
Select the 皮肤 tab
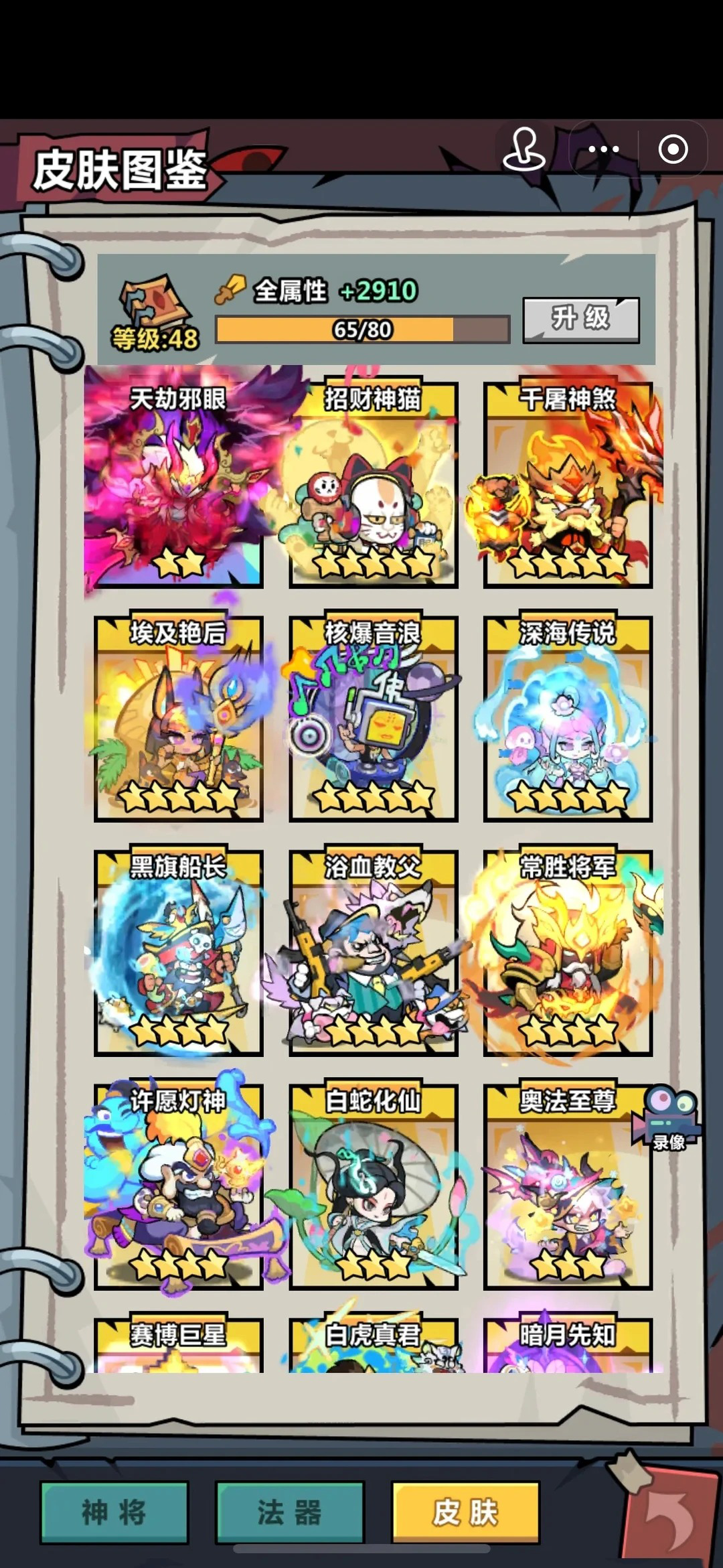tap(465, 1512)
